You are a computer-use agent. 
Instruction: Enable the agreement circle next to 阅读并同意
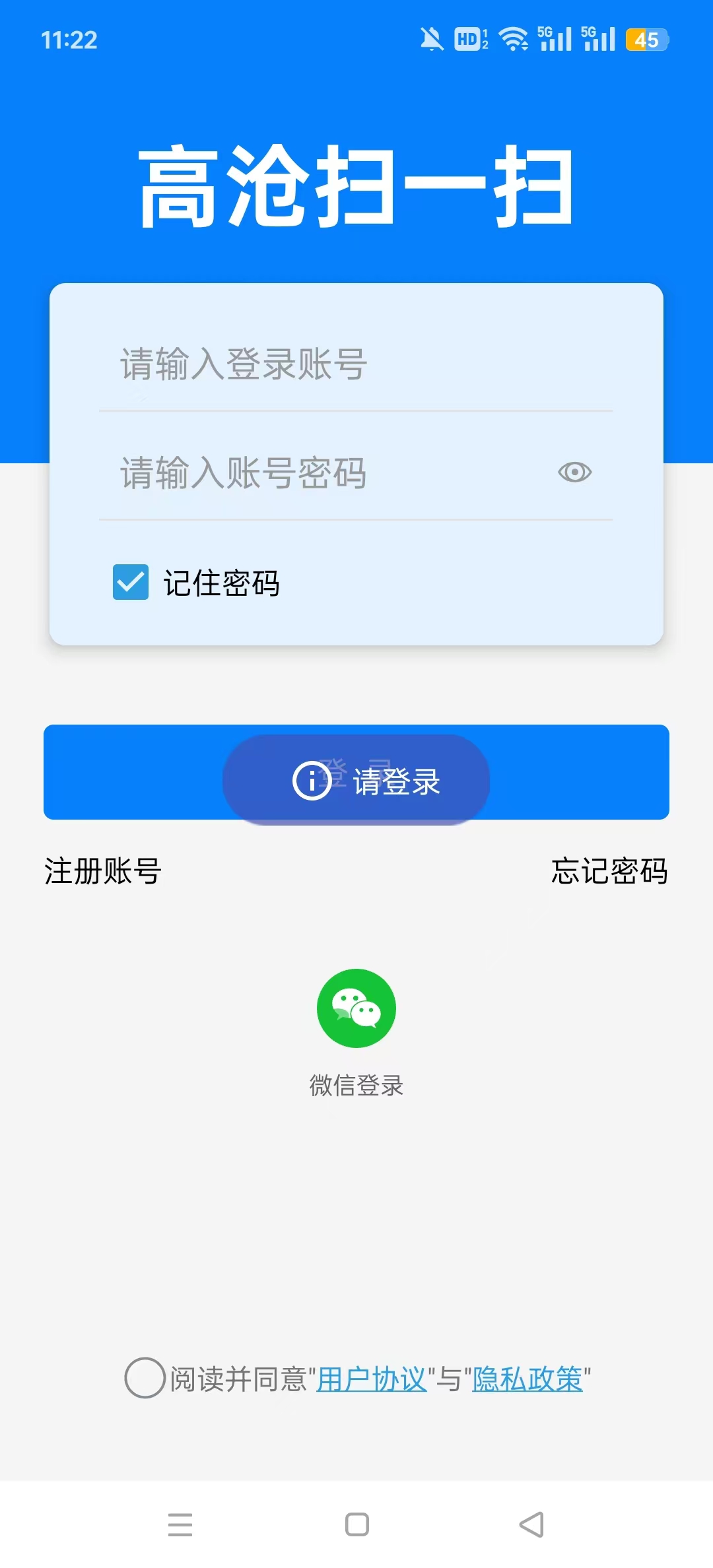[147, 1379]
